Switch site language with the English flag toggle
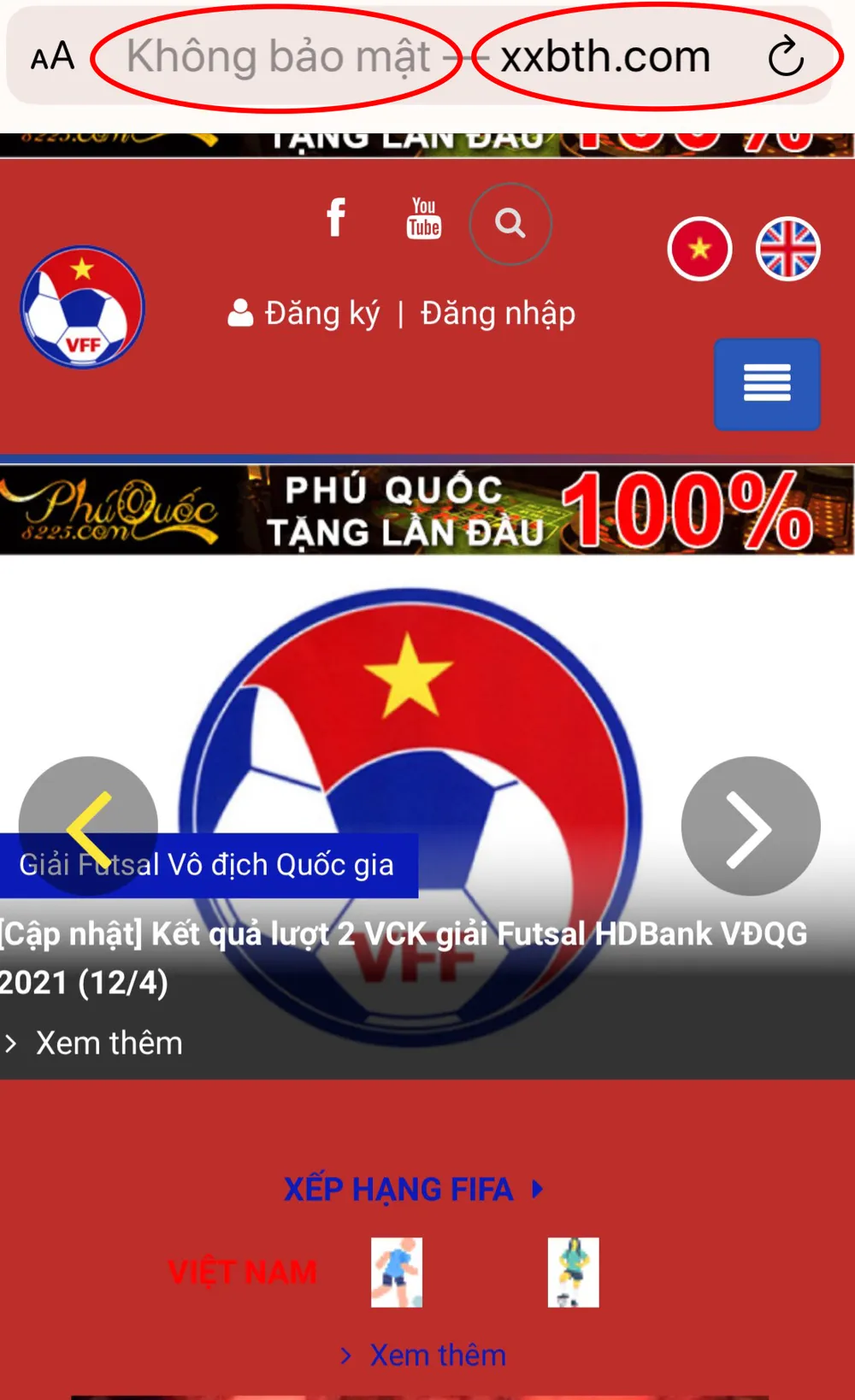855x1400 pixels. [x=788, y=249]
